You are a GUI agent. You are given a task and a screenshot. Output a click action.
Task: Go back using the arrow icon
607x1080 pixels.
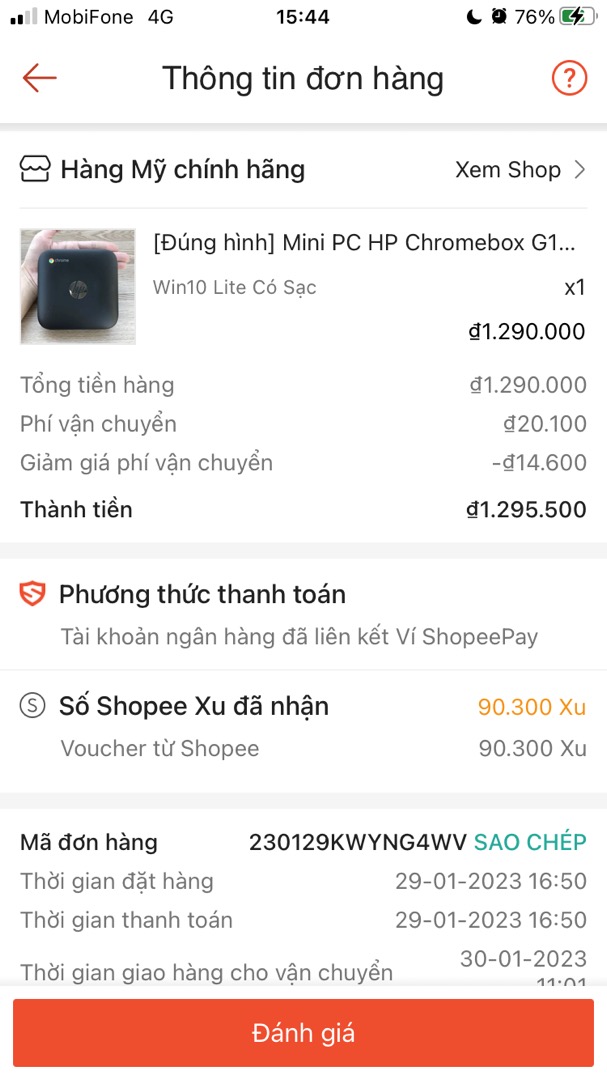40,78
